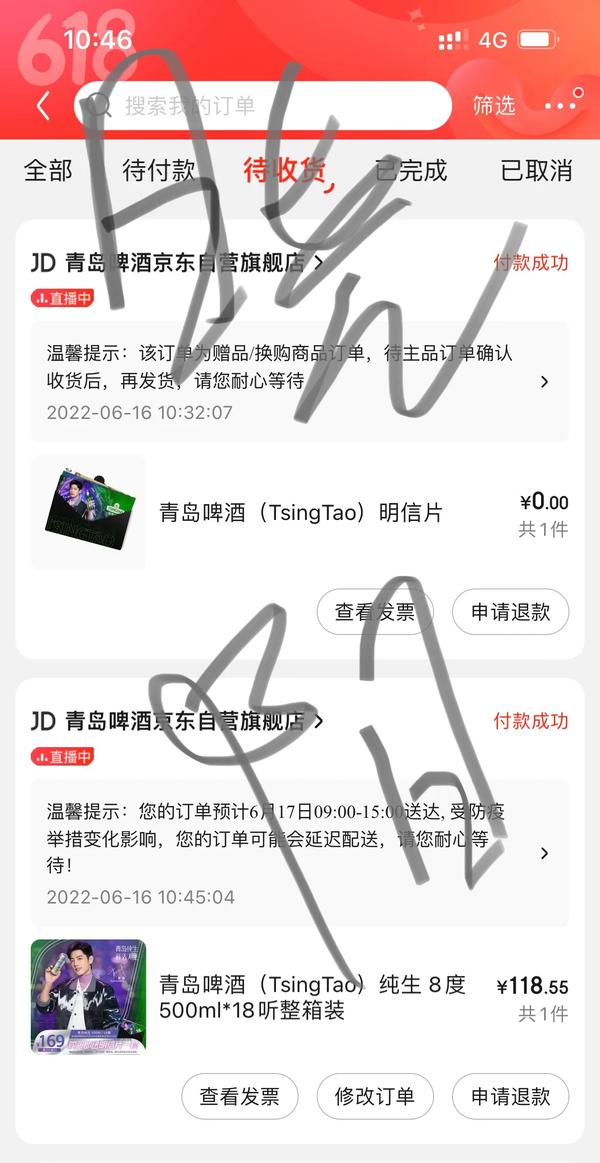Tap 查看发票 for the 明信片 order

[375, 612]
